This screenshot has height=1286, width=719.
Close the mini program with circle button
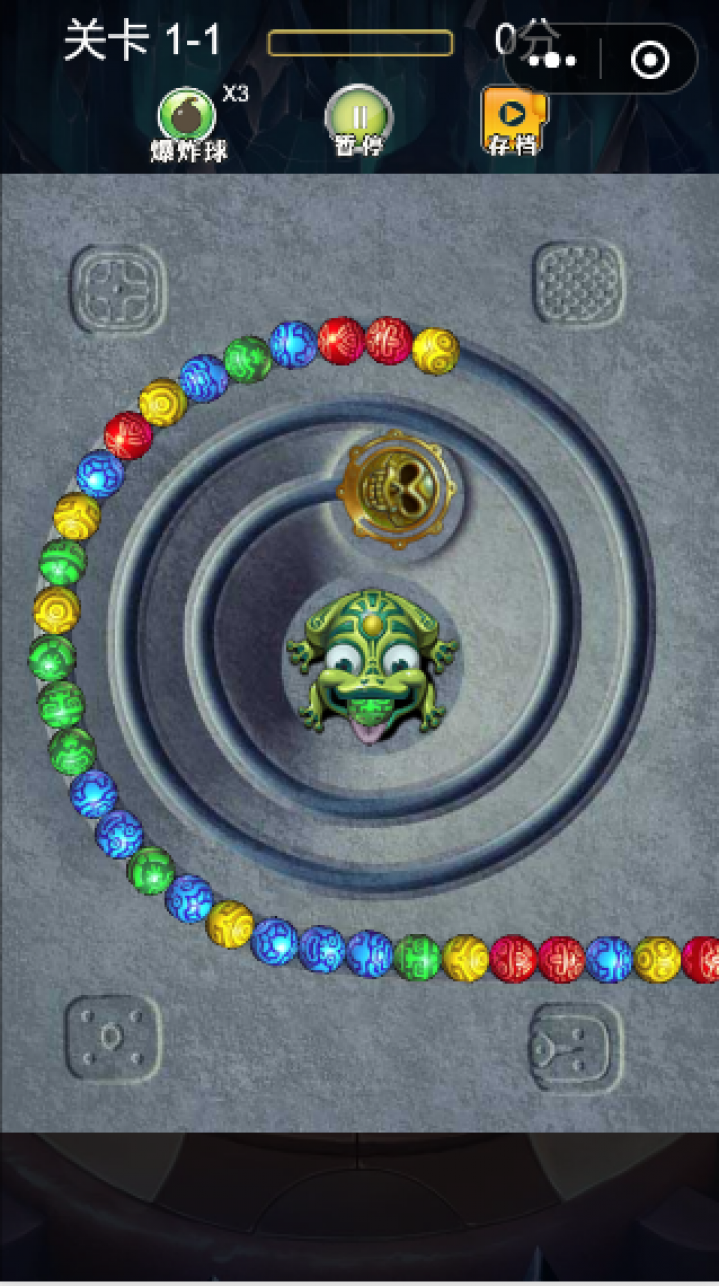(650, 61)
